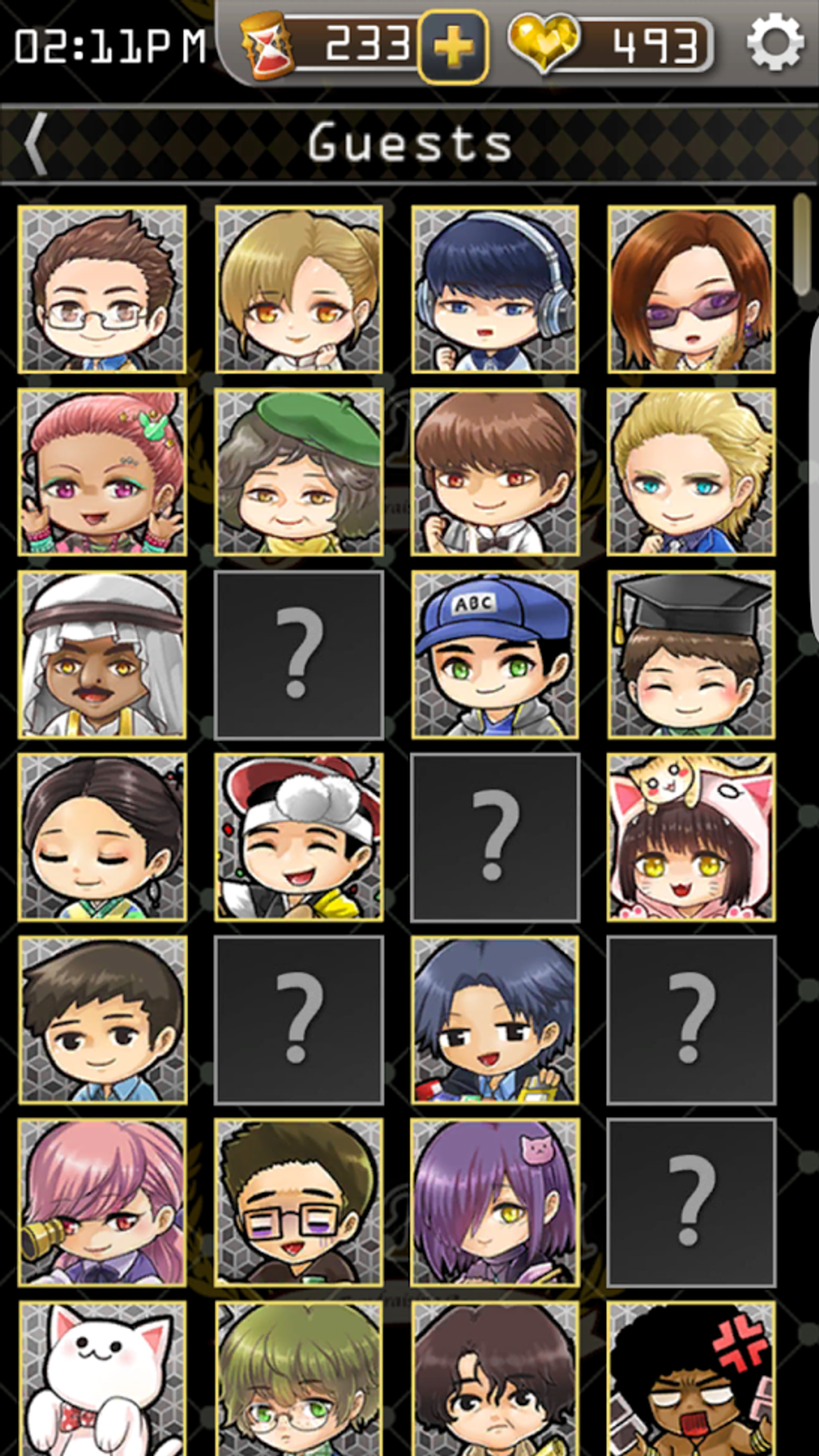
Task: Select the guest in green beret
Action: [x=298, y=472]
